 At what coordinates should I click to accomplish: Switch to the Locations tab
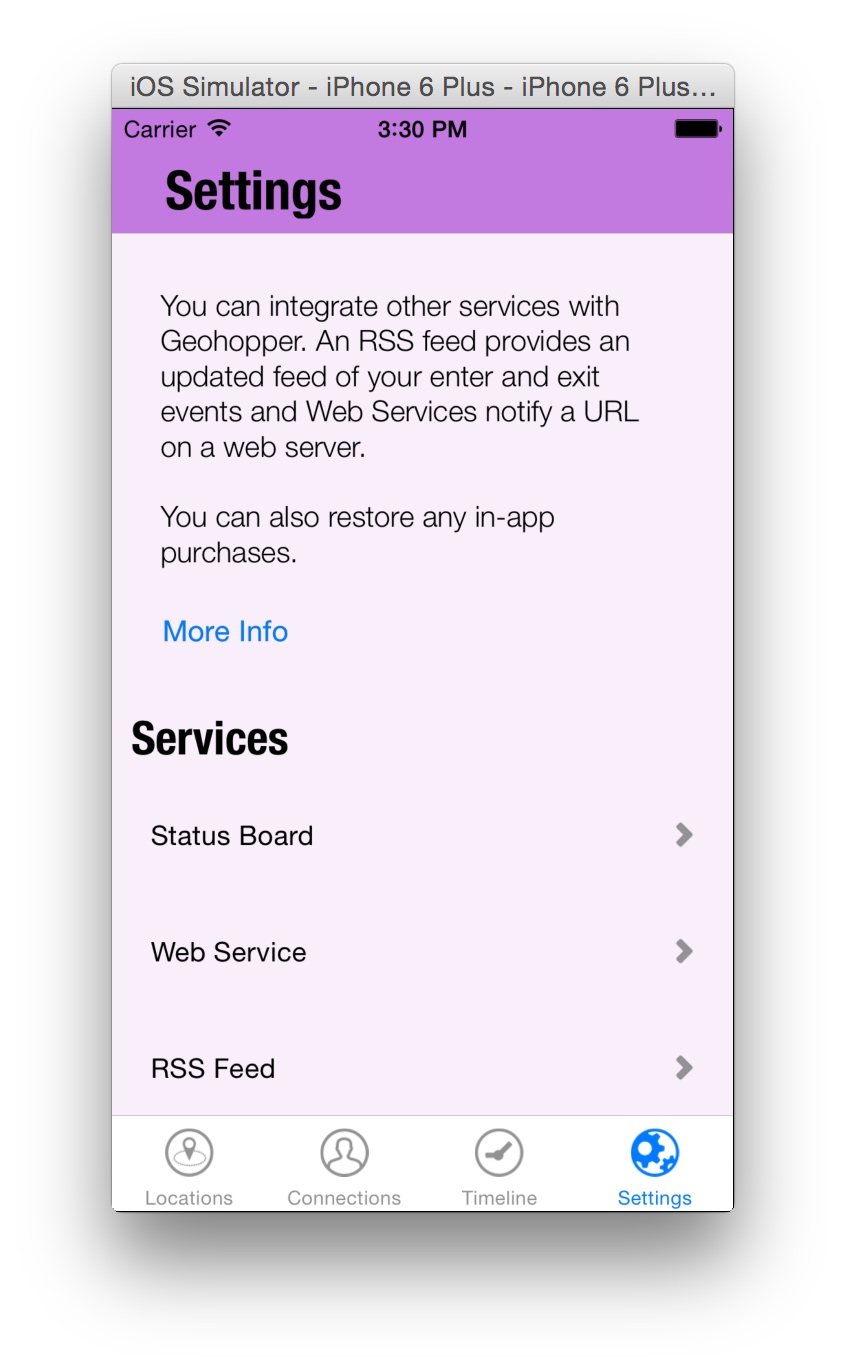pyautogui.click(x=189, y=1167)
